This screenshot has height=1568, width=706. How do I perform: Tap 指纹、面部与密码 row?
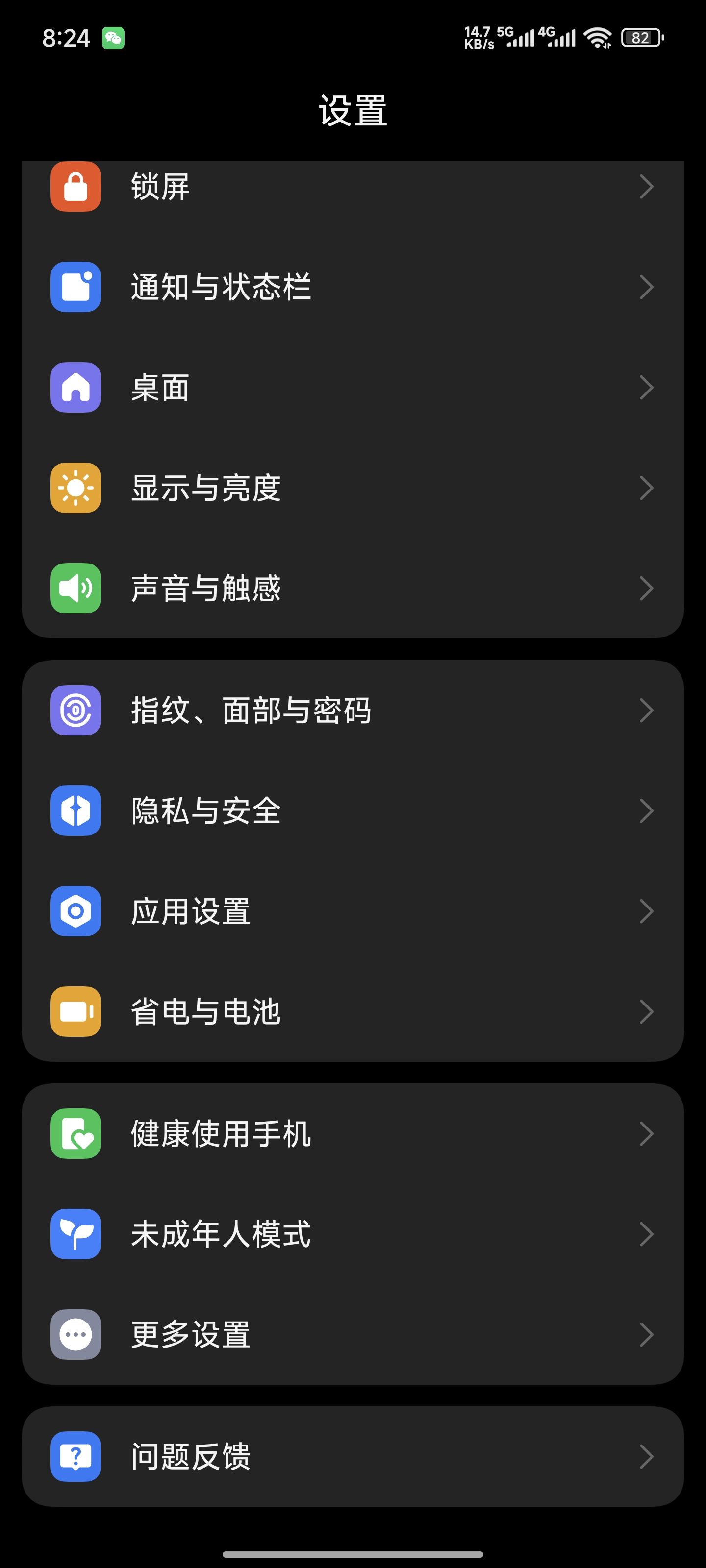(x=353, y=710)
